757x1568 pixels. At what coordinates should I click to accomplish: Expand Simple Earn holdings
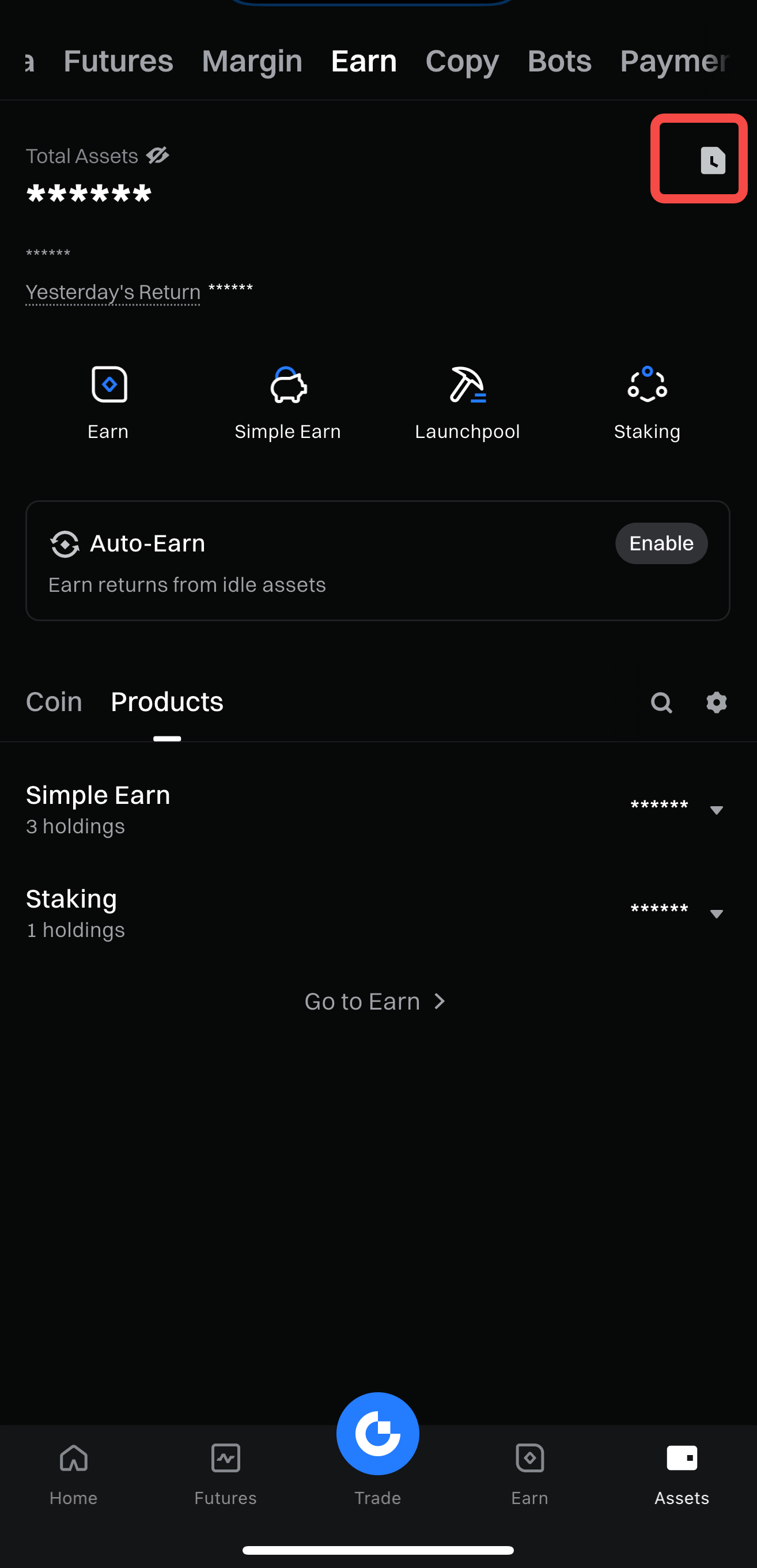pyautogui.click(x=716, y=810)
